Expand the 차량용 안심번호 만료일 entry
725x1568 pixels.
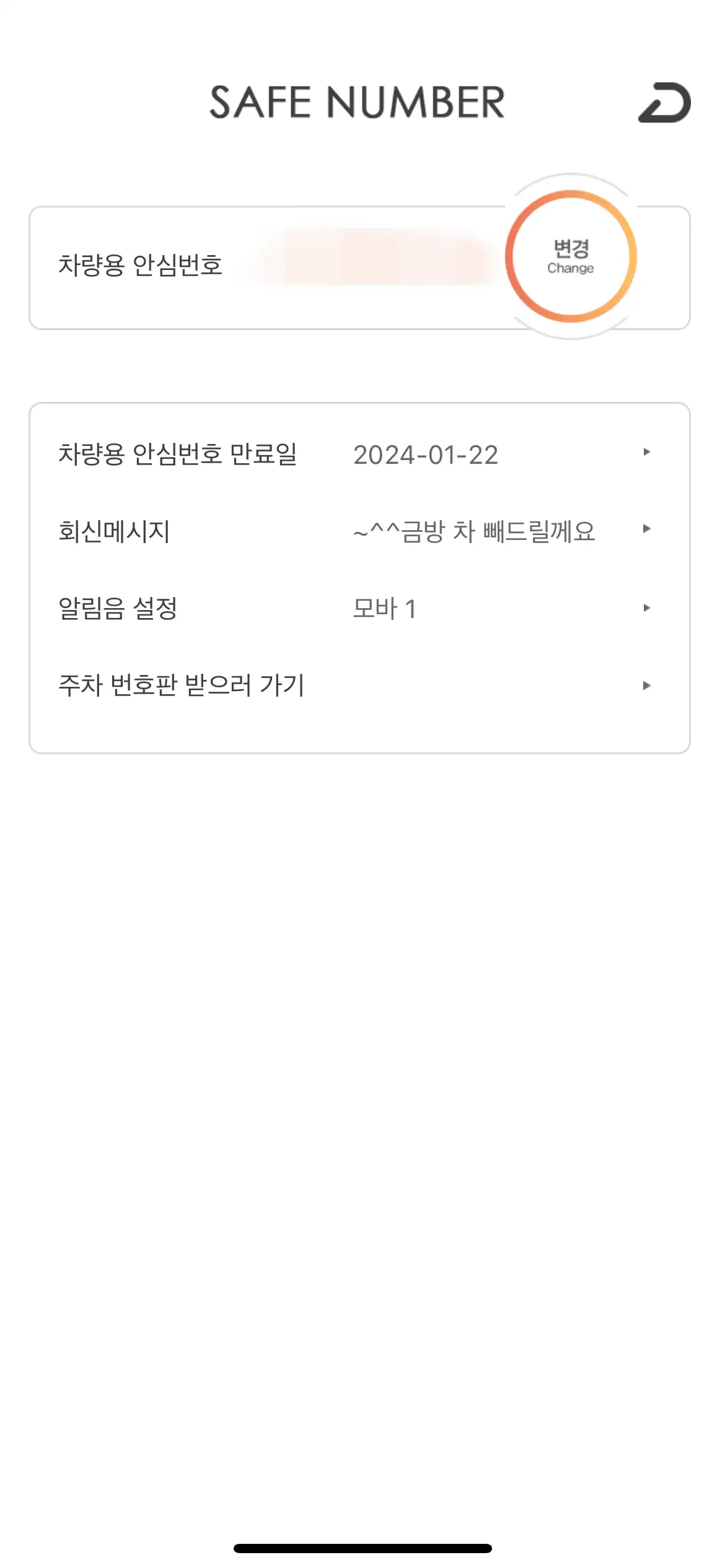pos(178,455)
